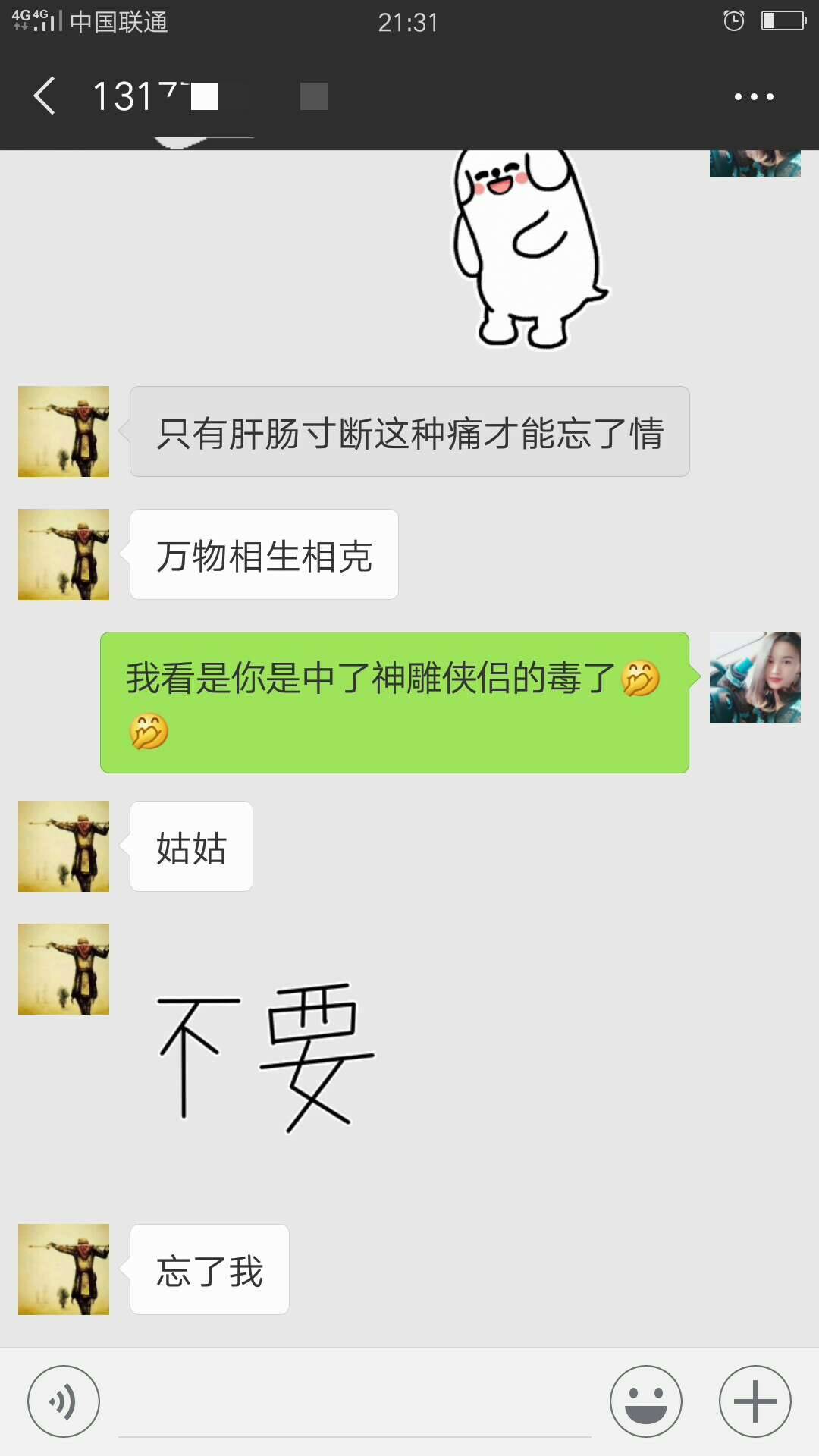Tap the contact avatar beside the 姑姑 message
This screenshot has height=1456, width=819.
[x=64, y=846]
